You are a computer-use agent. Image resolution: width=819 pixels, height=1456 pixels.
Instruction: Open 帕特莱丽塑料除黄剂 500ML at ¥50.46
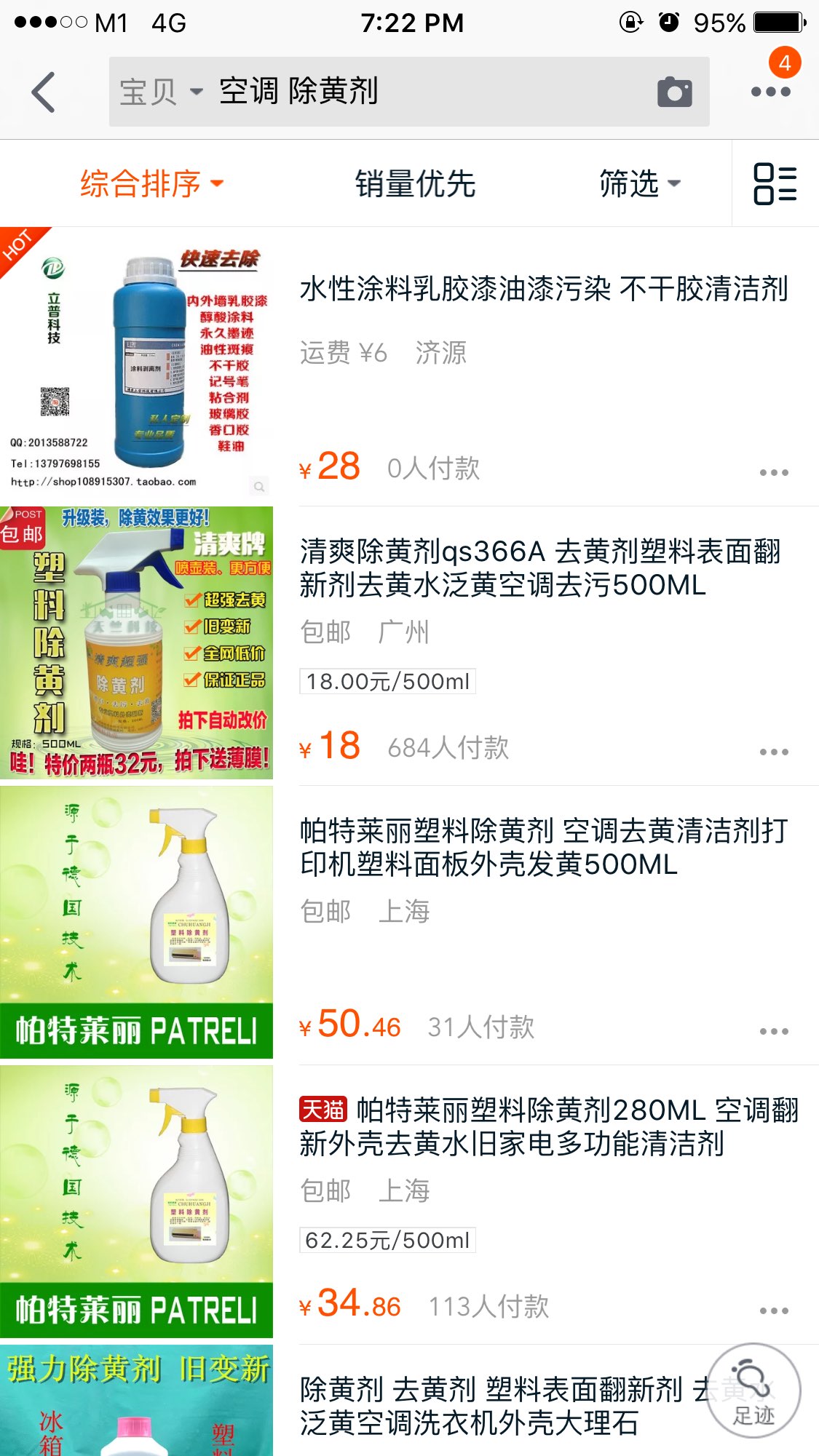[543, 848]
